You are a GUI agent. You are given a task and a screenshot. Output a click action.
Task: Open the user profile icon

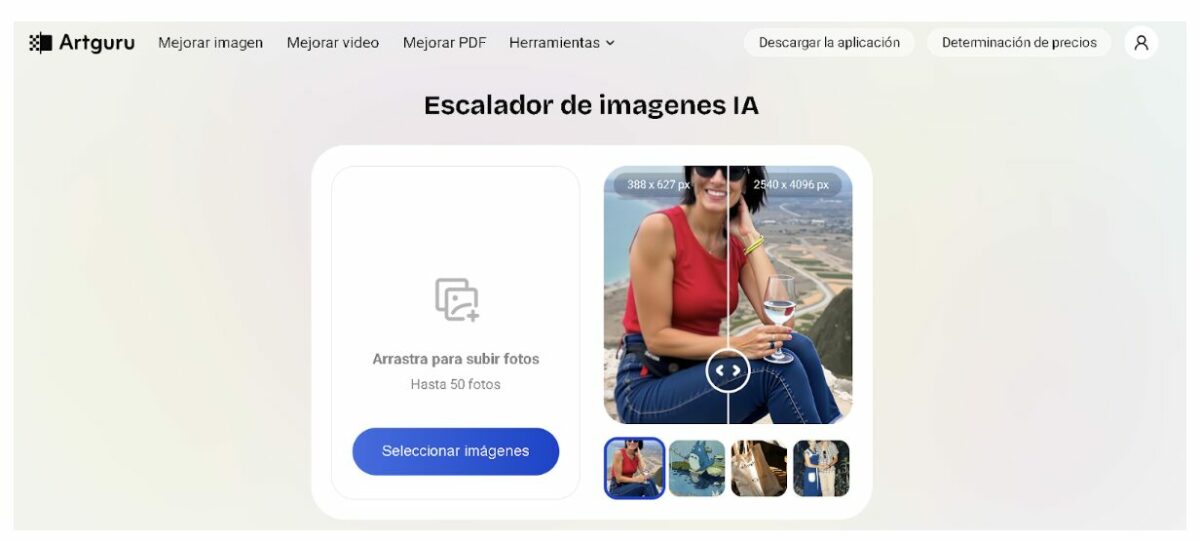[x=1141, y=43]
